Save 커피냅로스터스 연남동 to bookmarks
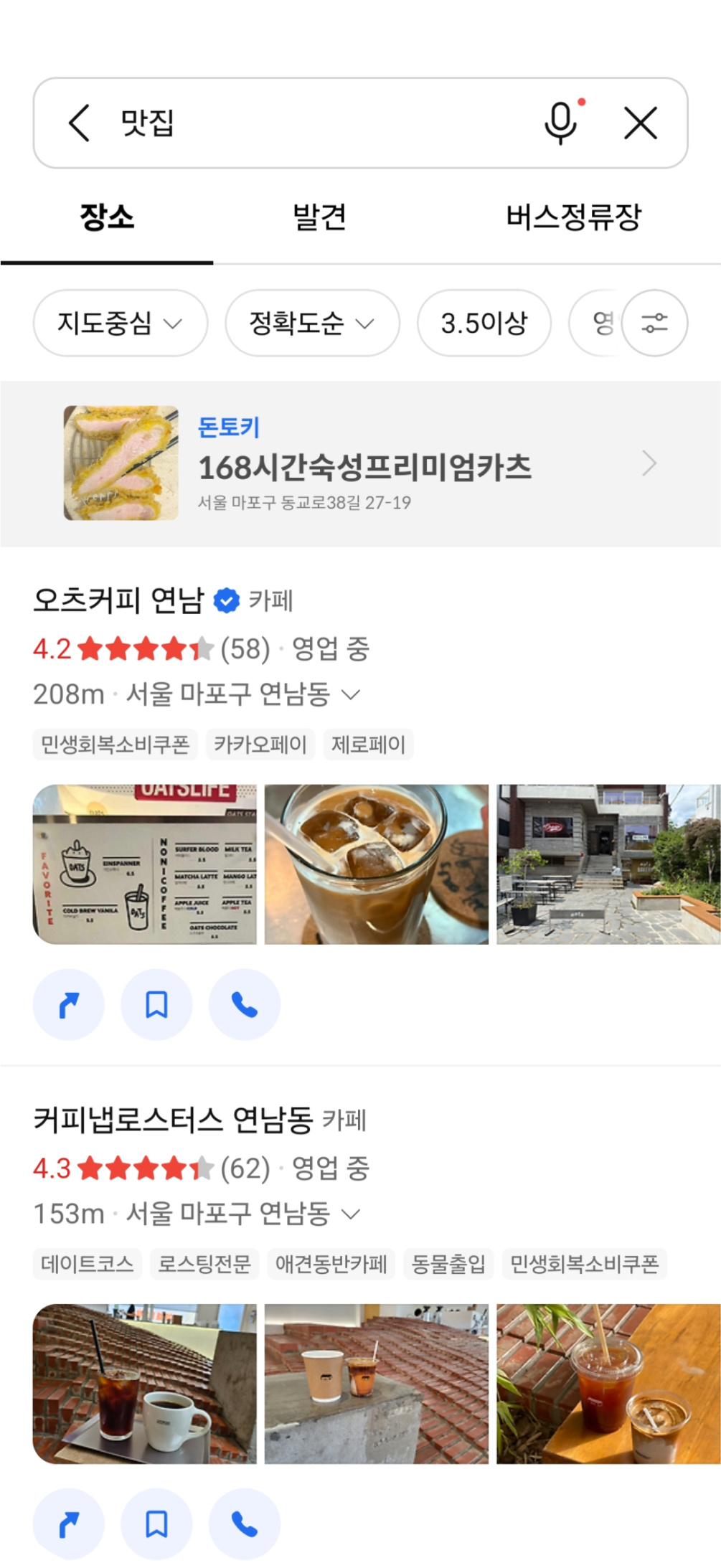Viewport: 721px width, 1568px height. [x=156, y=1524]
